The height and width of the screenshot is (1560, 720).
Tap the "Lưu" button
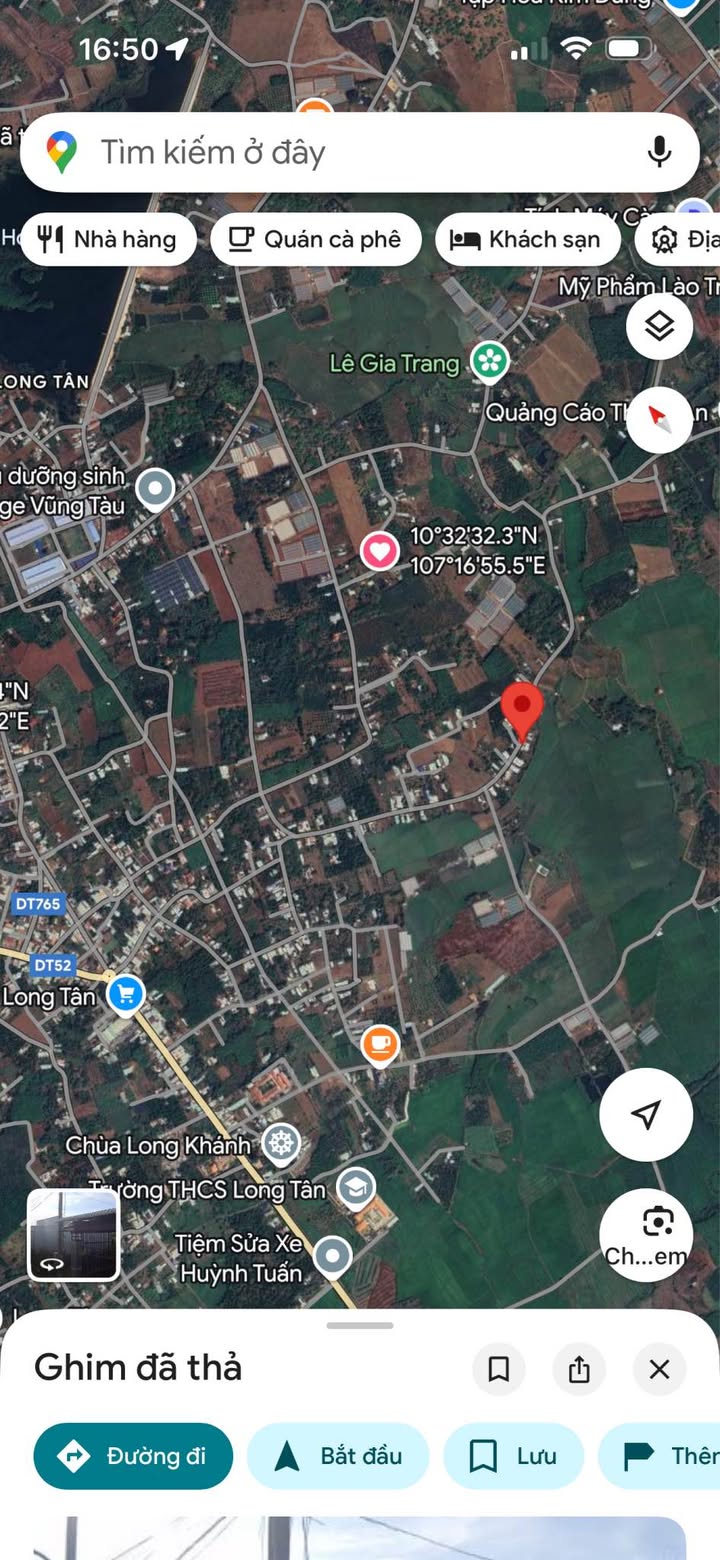coord(513,1456)
